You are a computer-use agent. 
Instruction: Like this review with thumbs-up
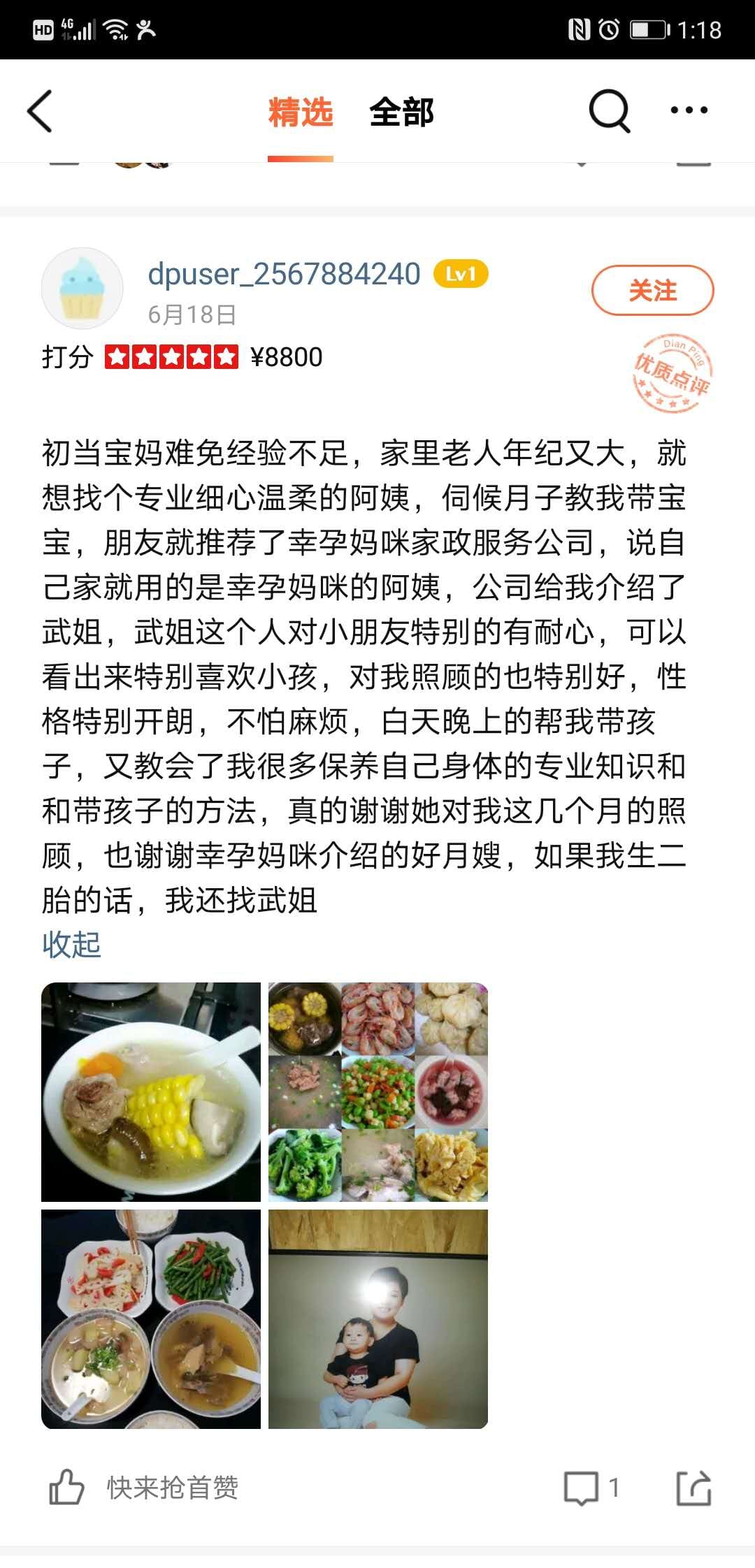click(x=66, y=1487)
